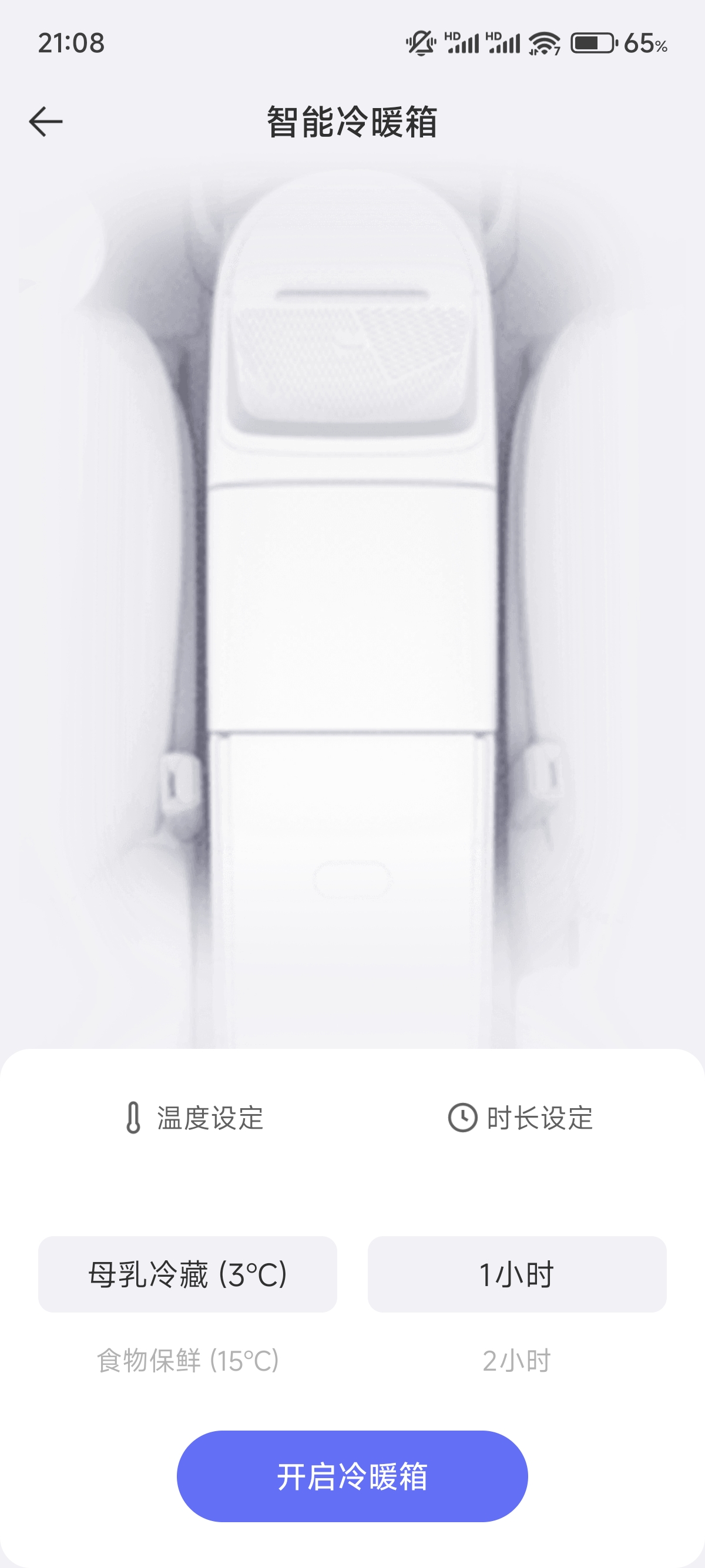Image resolution: width=705 pixels, height=1568 pixels.
Task: Select the 1小时 duration option
Action: [516, 1274]
